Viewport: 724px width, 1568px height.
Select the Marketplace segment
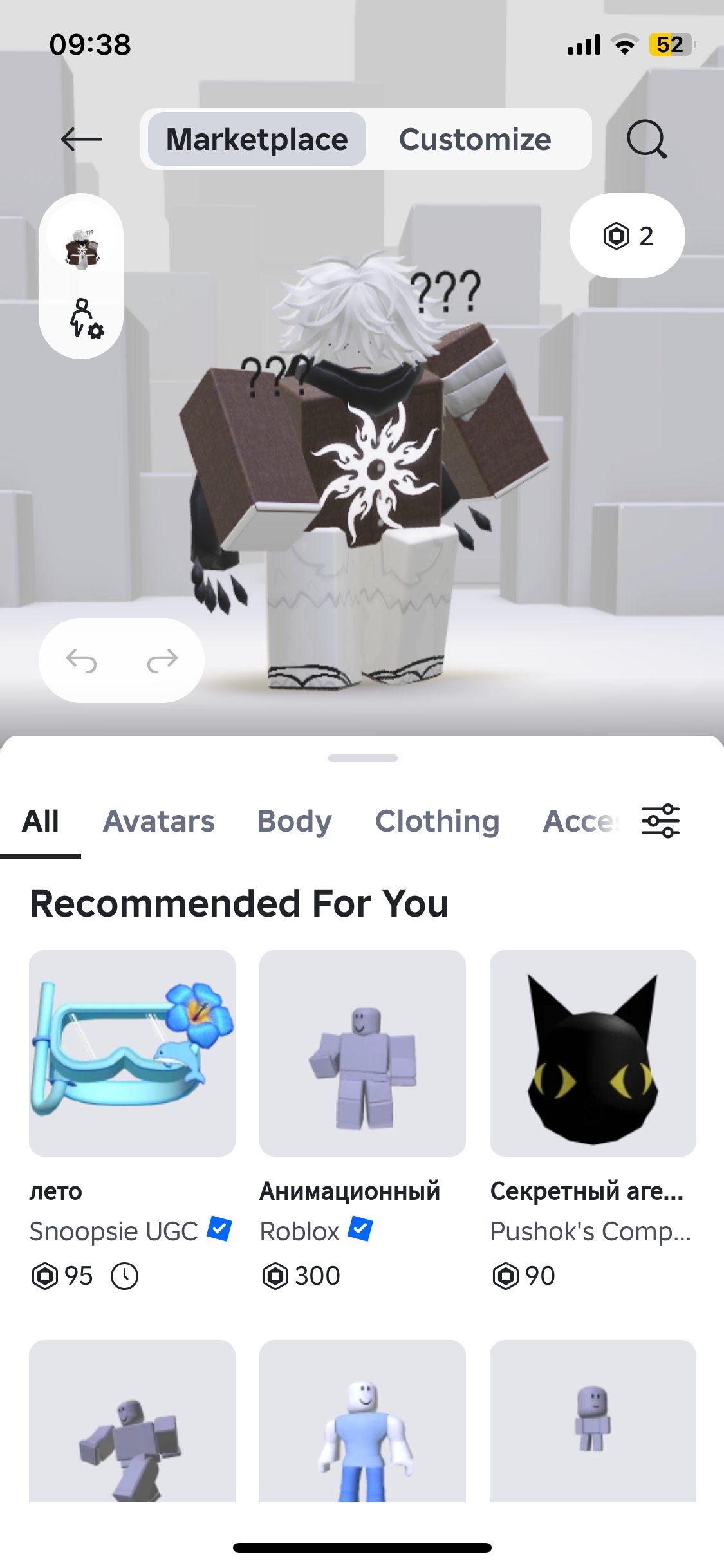[257, 140]
